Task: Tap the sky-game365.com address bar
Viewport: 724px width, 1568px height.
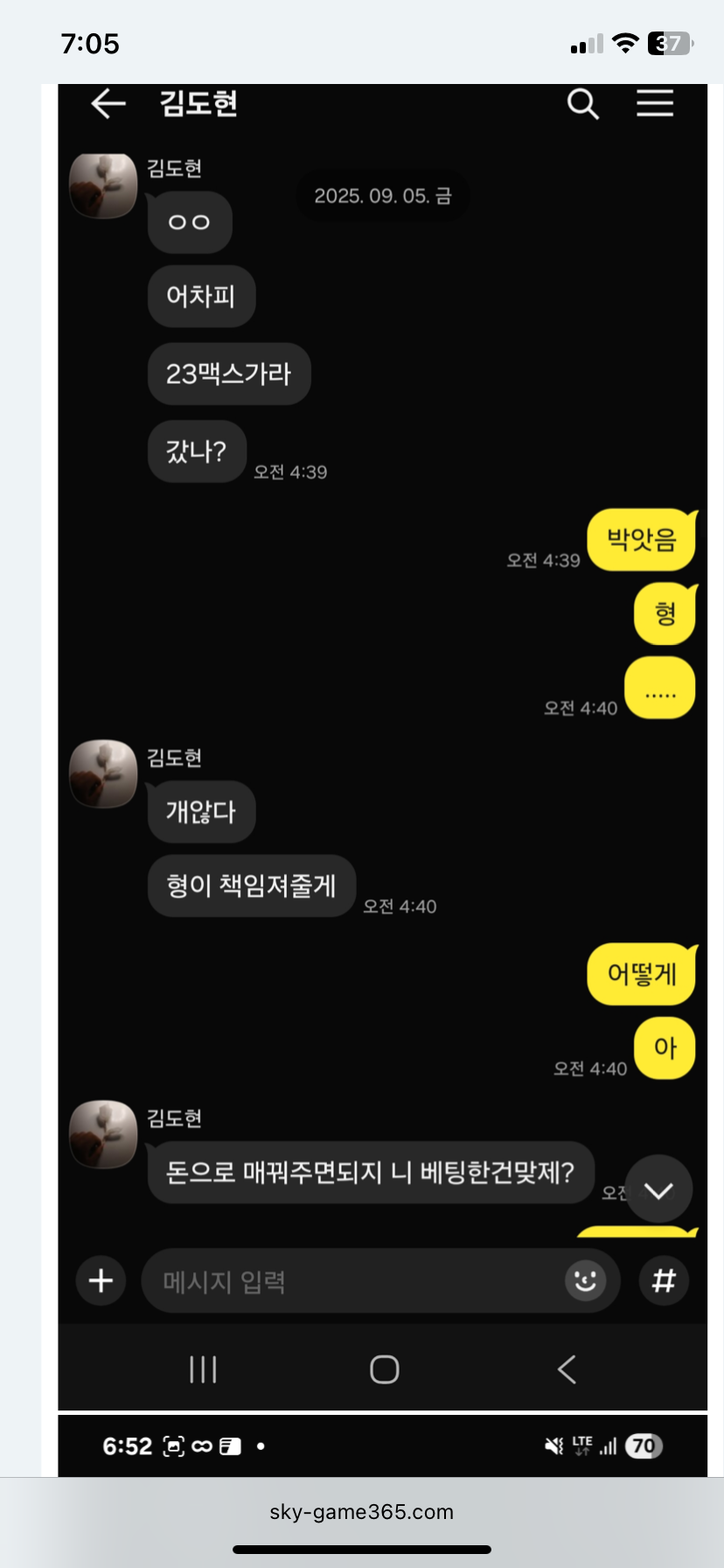Action: [361, 1512]
